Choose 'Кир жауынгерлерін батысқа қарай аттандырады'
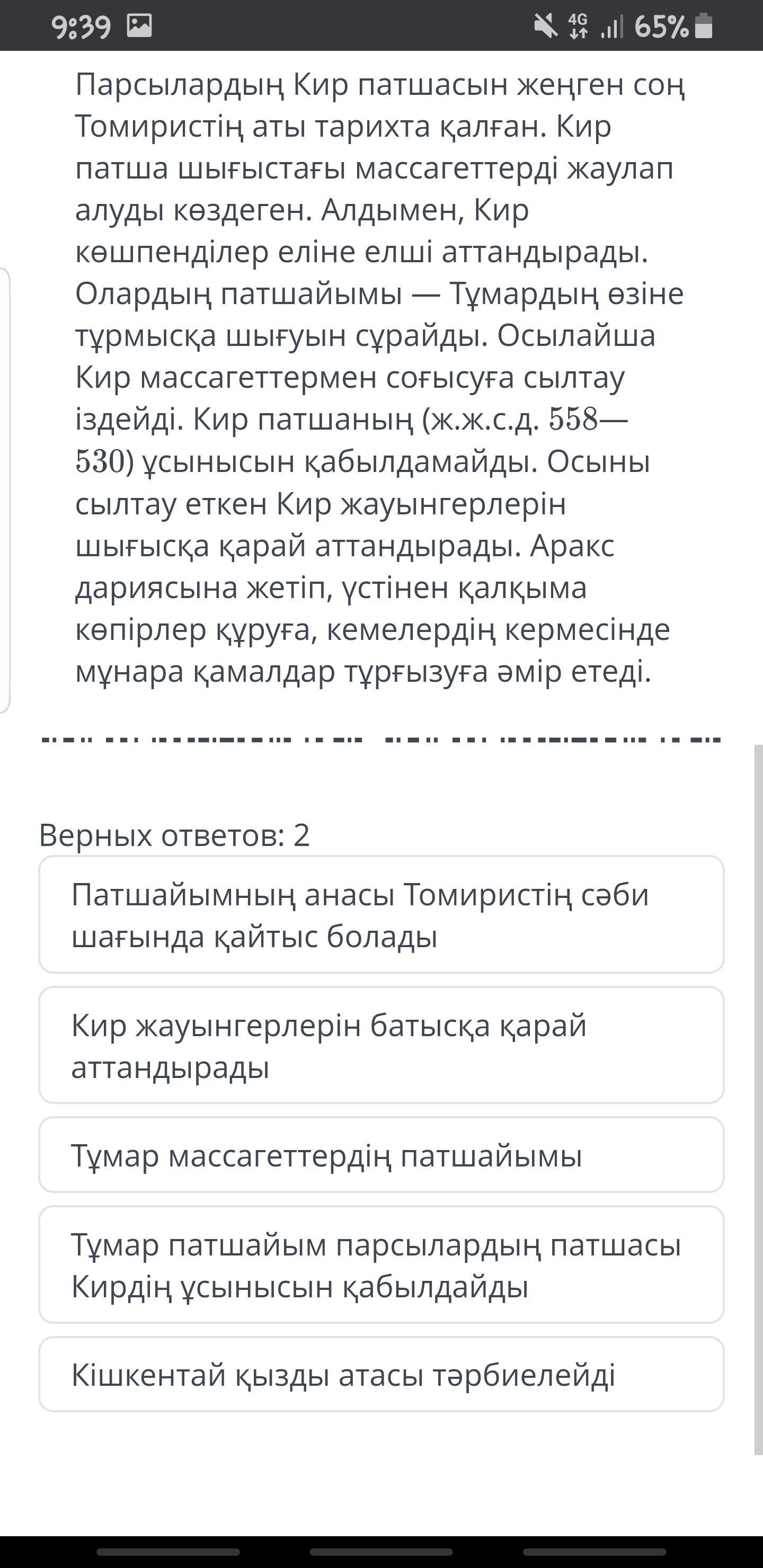The width and height of the screenshot is (763, 1568). click(381, 1045)
